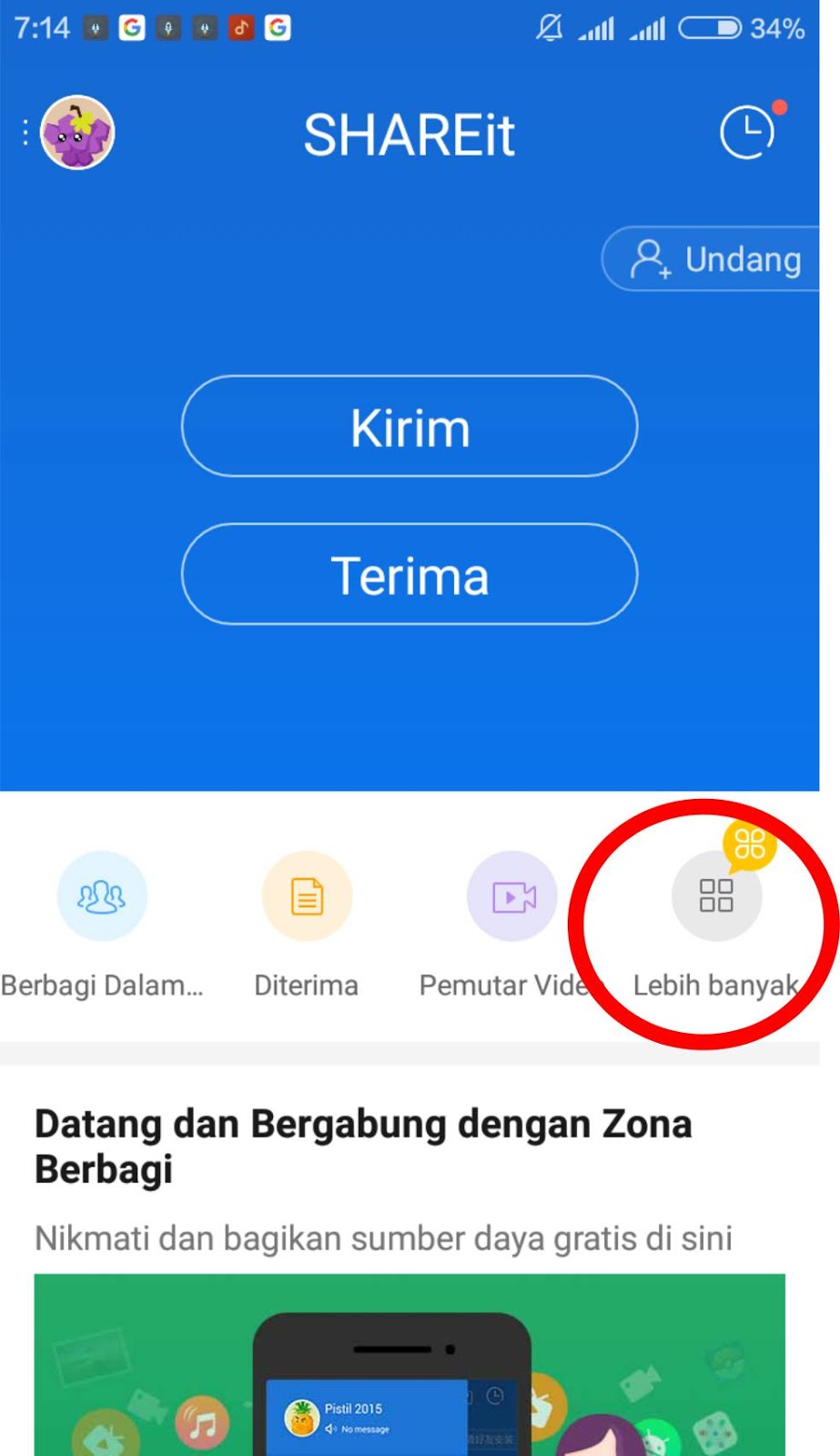The width and height of the screenshot is (840, 1456).
Task: Tap Terima to receive files
Action: [410, 574]
